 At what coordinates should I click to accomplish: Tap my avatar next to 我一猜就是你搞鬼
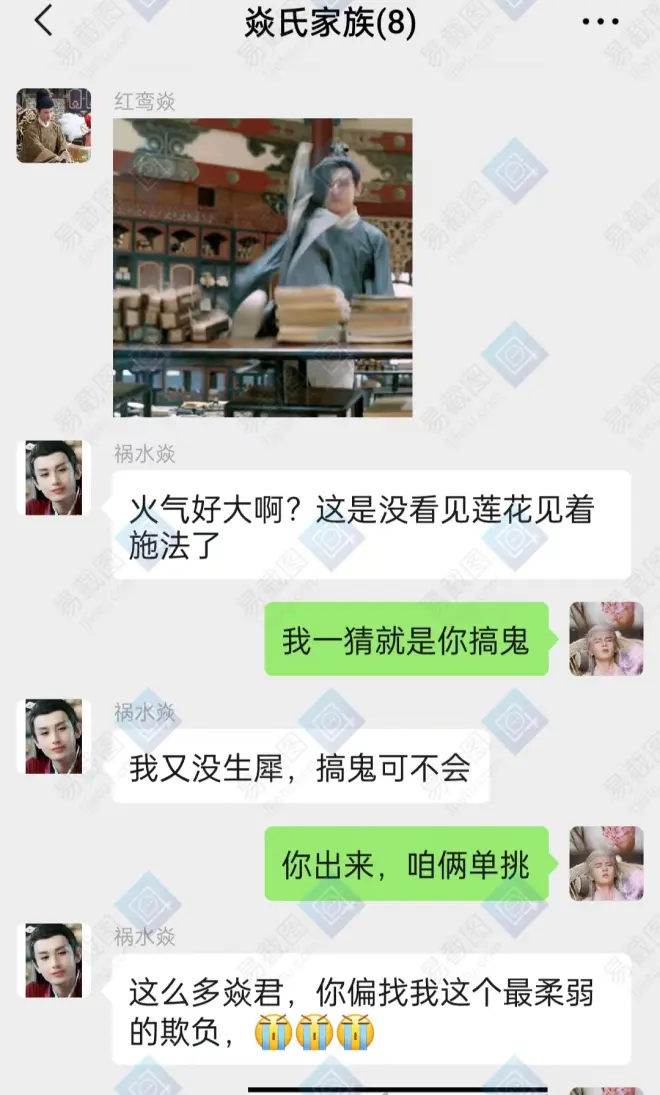606,638
